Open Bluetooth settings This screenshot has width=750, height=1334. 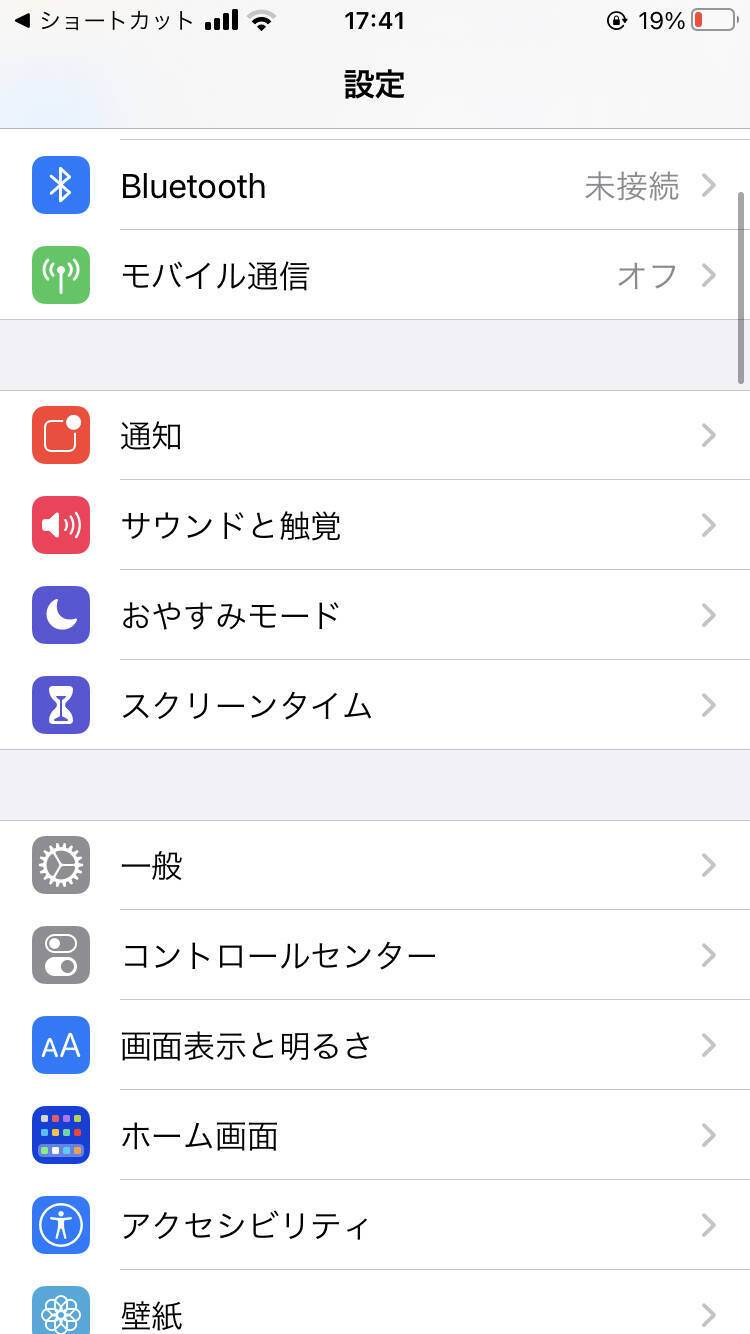coord(375,186)
